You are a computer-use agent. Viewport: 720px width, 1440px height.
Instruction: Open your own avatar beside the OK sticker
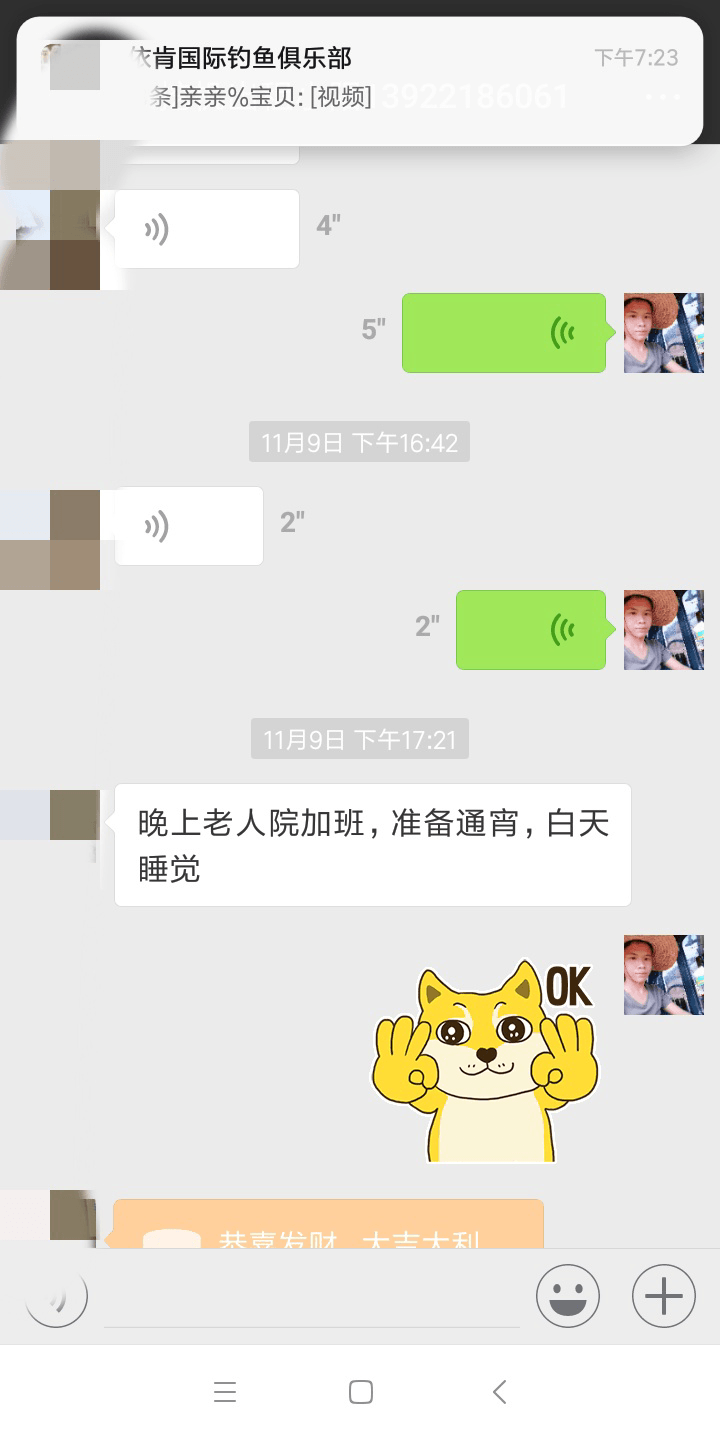663,975
